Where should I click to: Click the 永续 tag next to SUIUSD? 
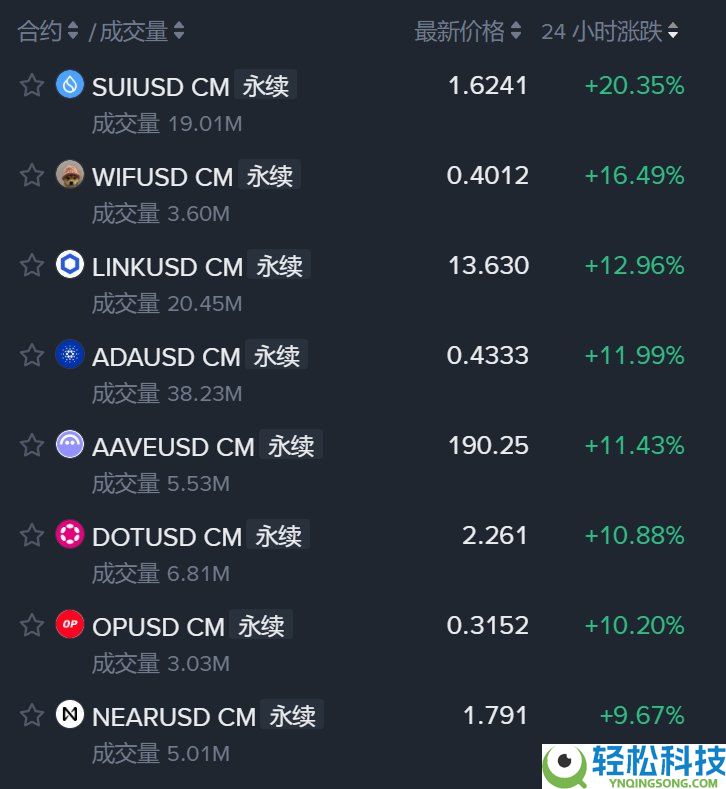[x=266, y=86]
